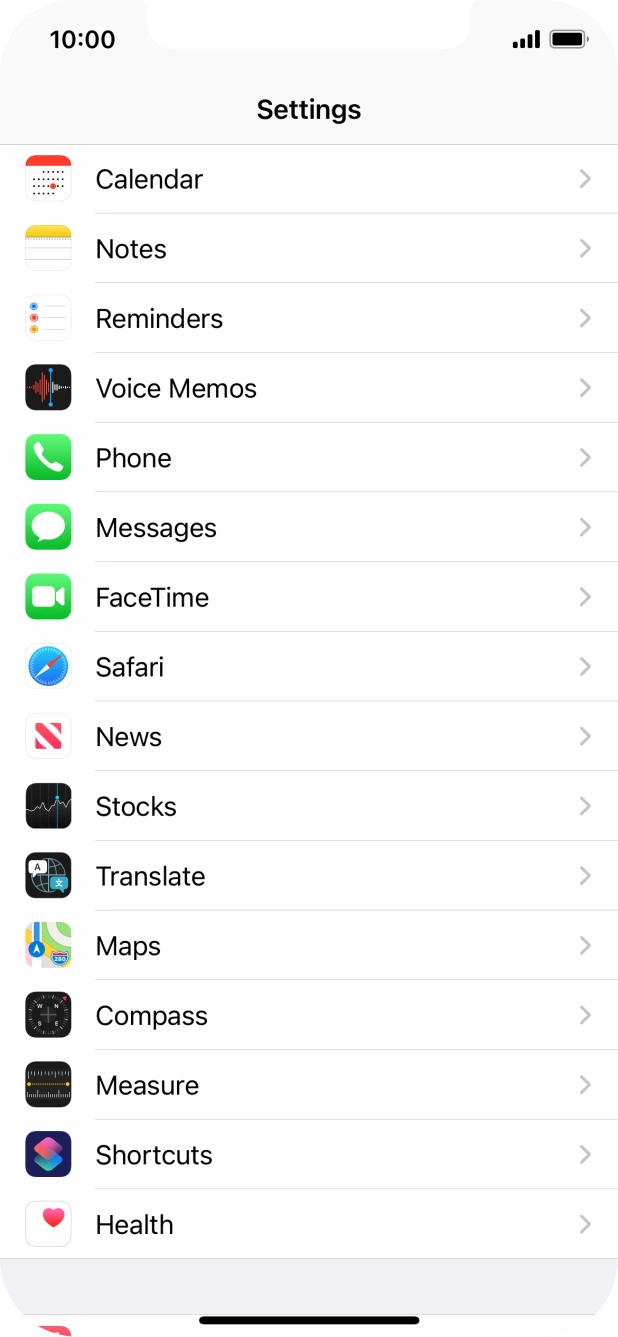618x1337 pixels.
Task: Open Maps settings
Action: (x=309, y=946)
